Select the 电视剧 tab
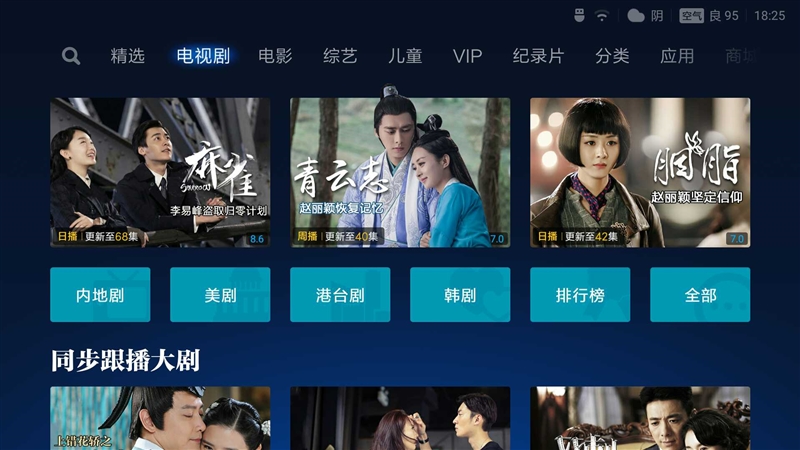Screen dimensions: 800x450 [x=203, y=56]
